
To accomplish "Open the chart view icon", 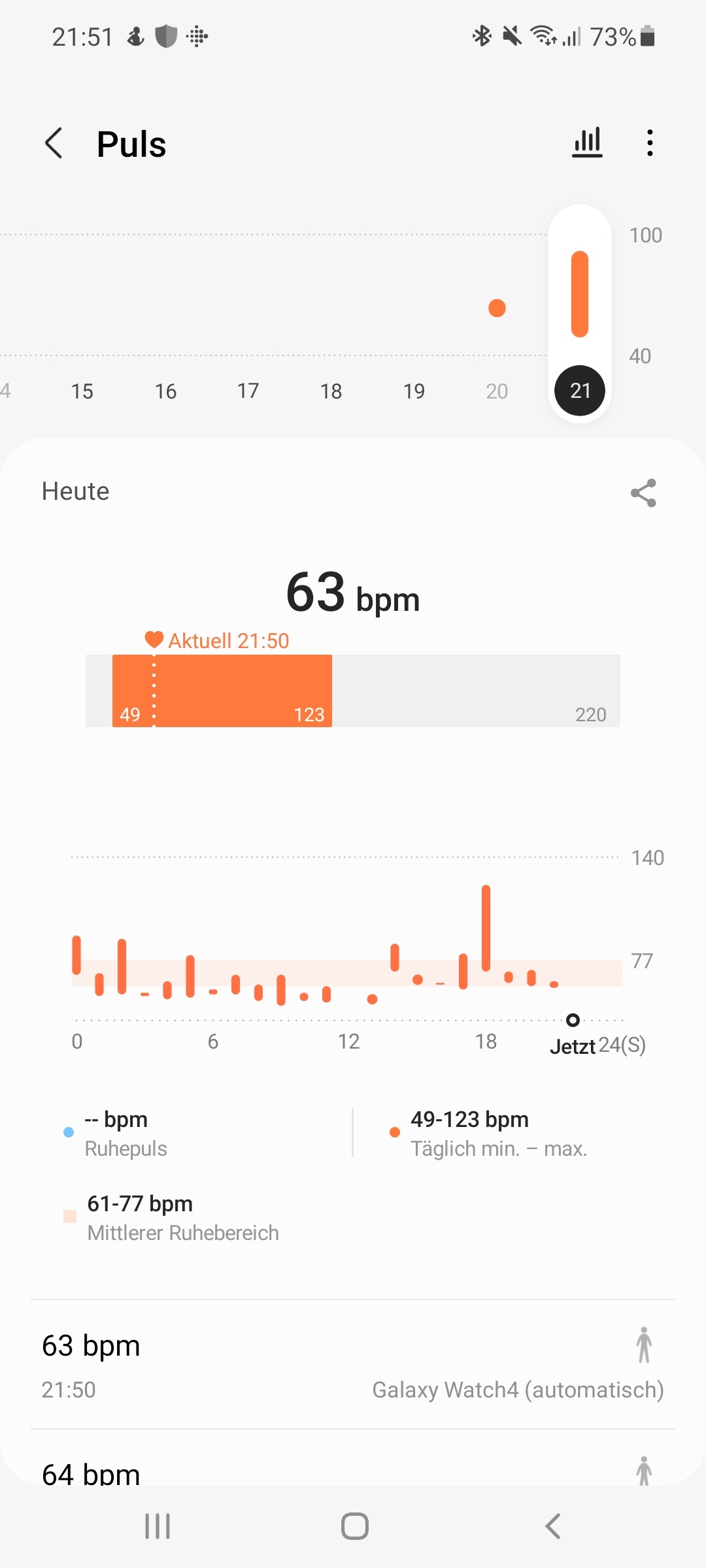I will (x=587, y=143).
